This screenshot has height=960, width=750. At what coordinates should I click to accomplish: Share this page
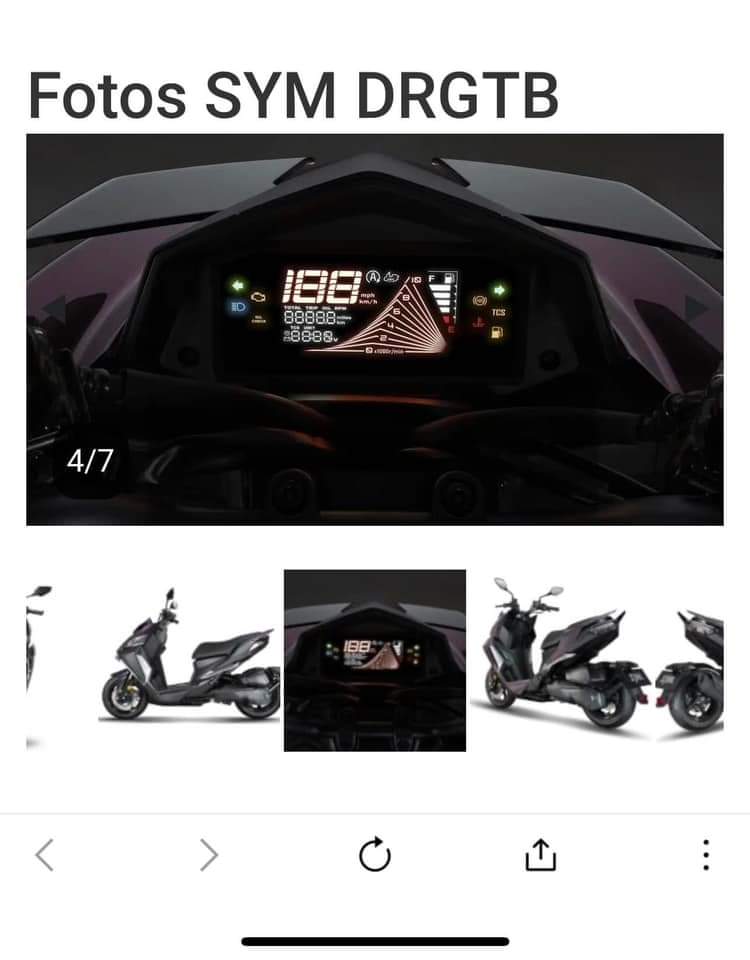(x=540, y=855)
